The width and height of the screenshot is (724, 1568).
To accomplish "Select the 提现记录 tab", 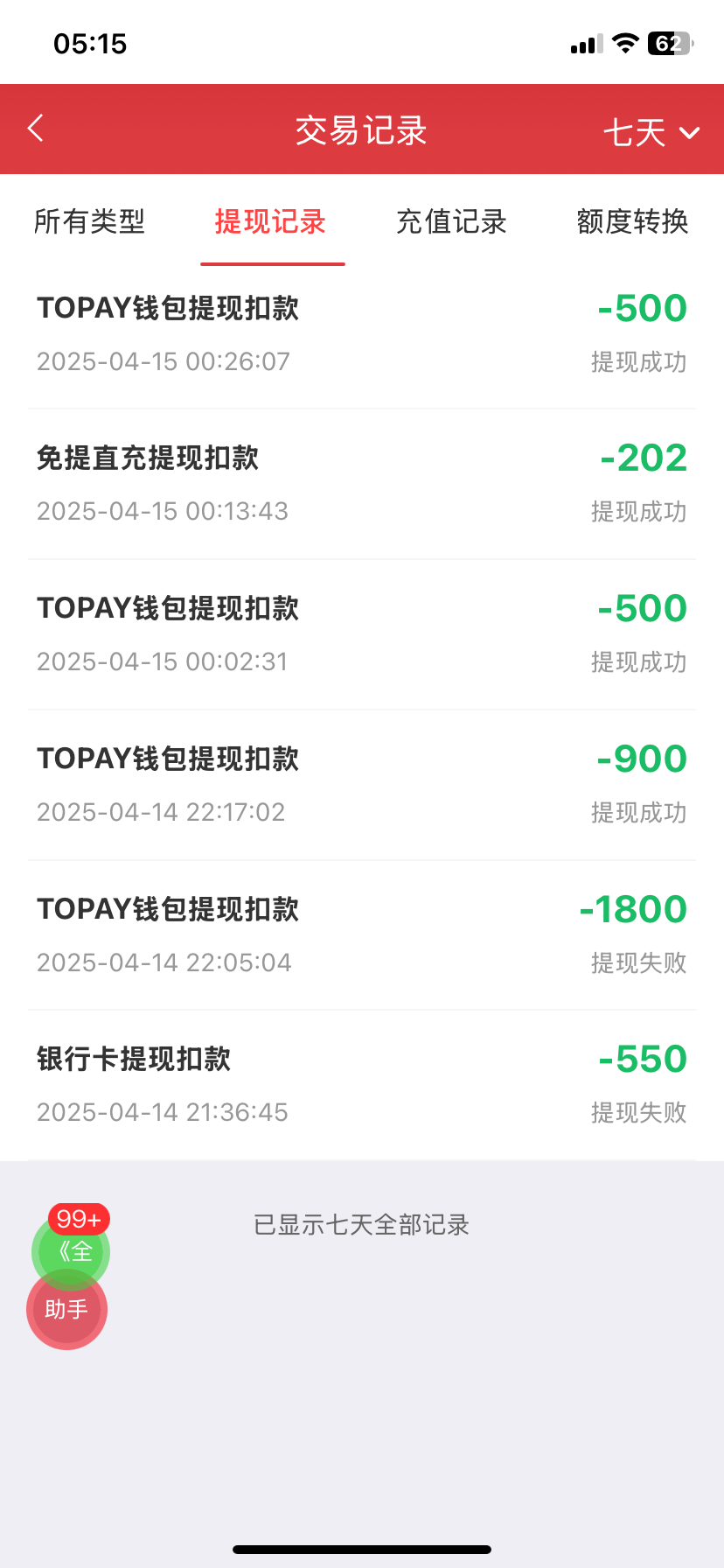I will pyautogui.click(x=270, y=221).
